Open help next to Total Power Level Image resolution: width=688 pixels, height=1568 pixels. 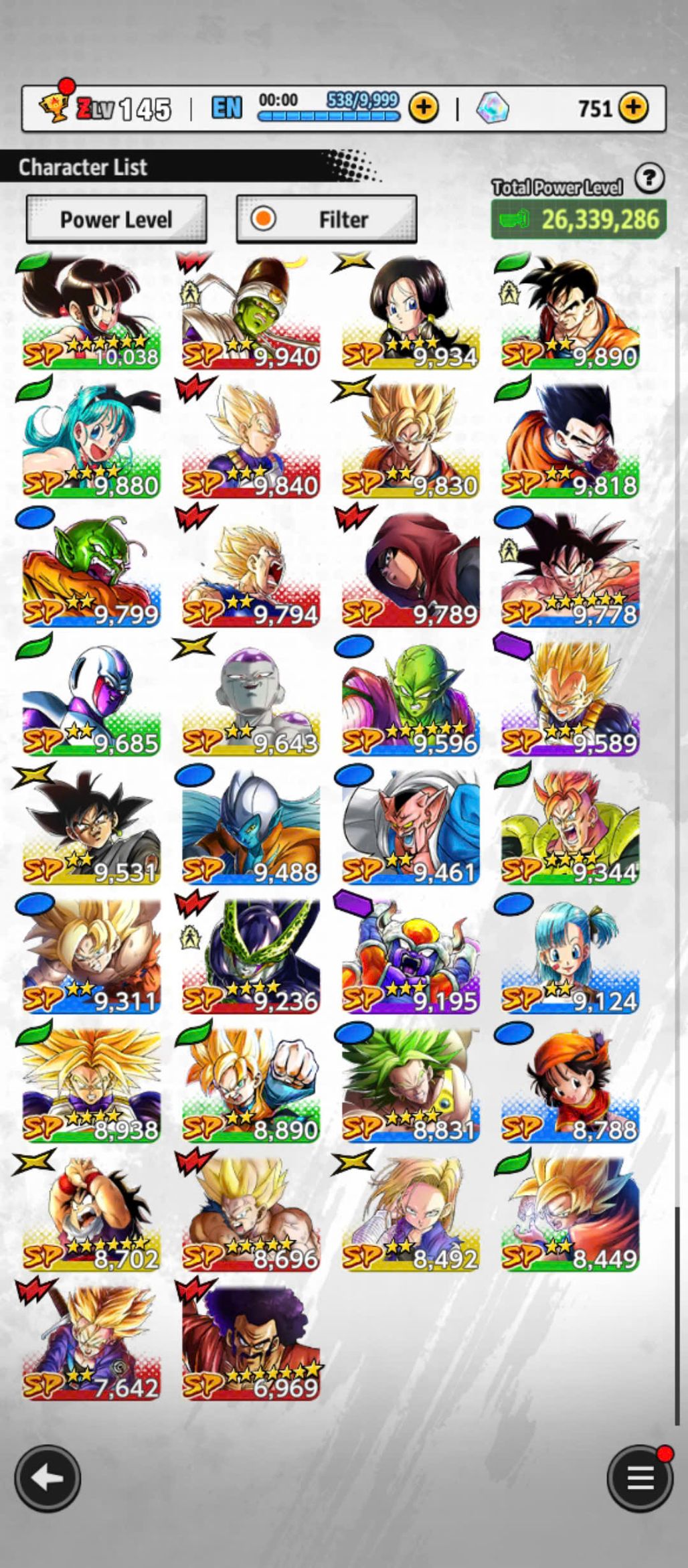coord(649,179)
